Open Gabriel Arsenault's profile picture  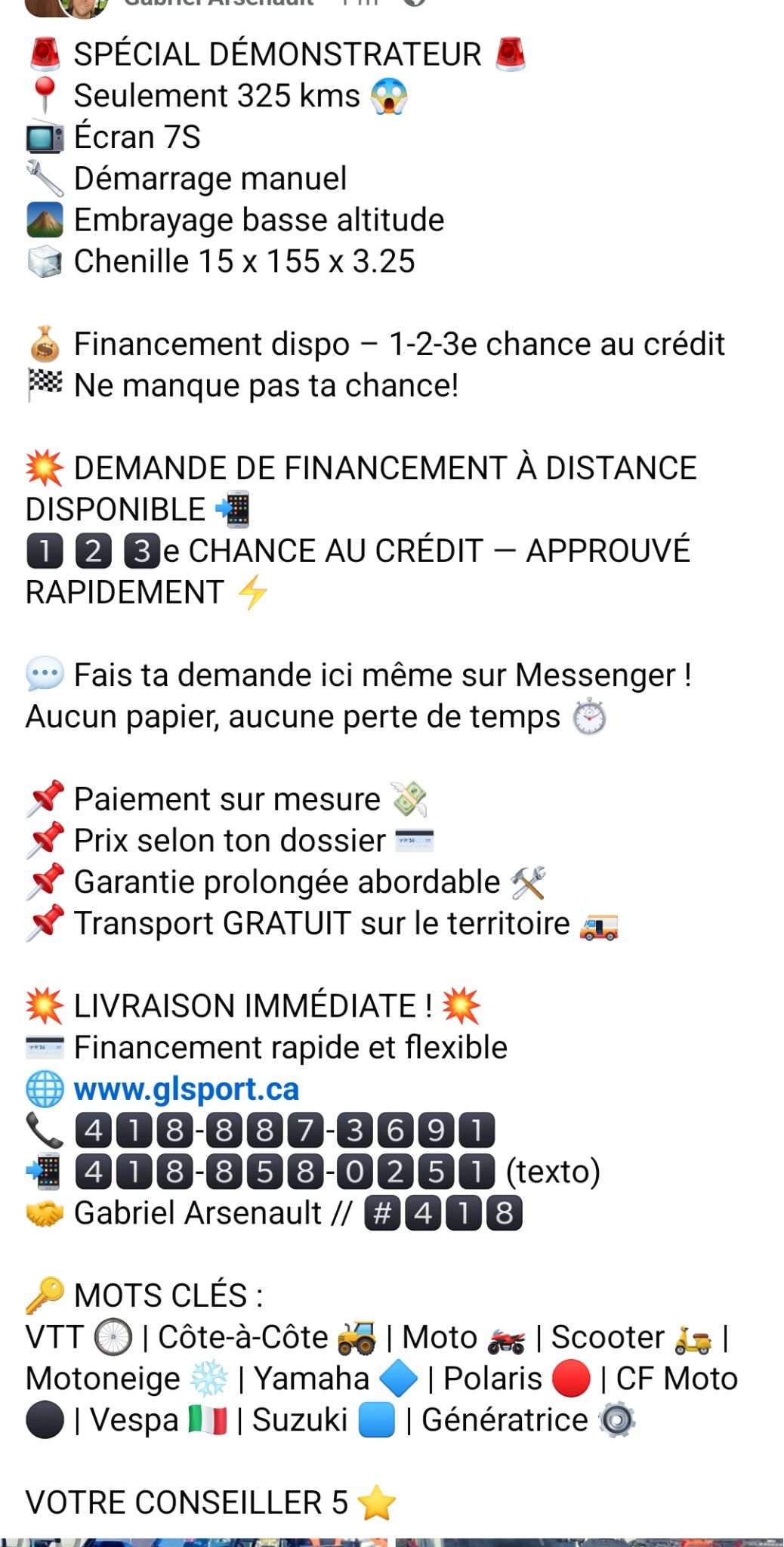click(83, 6)
